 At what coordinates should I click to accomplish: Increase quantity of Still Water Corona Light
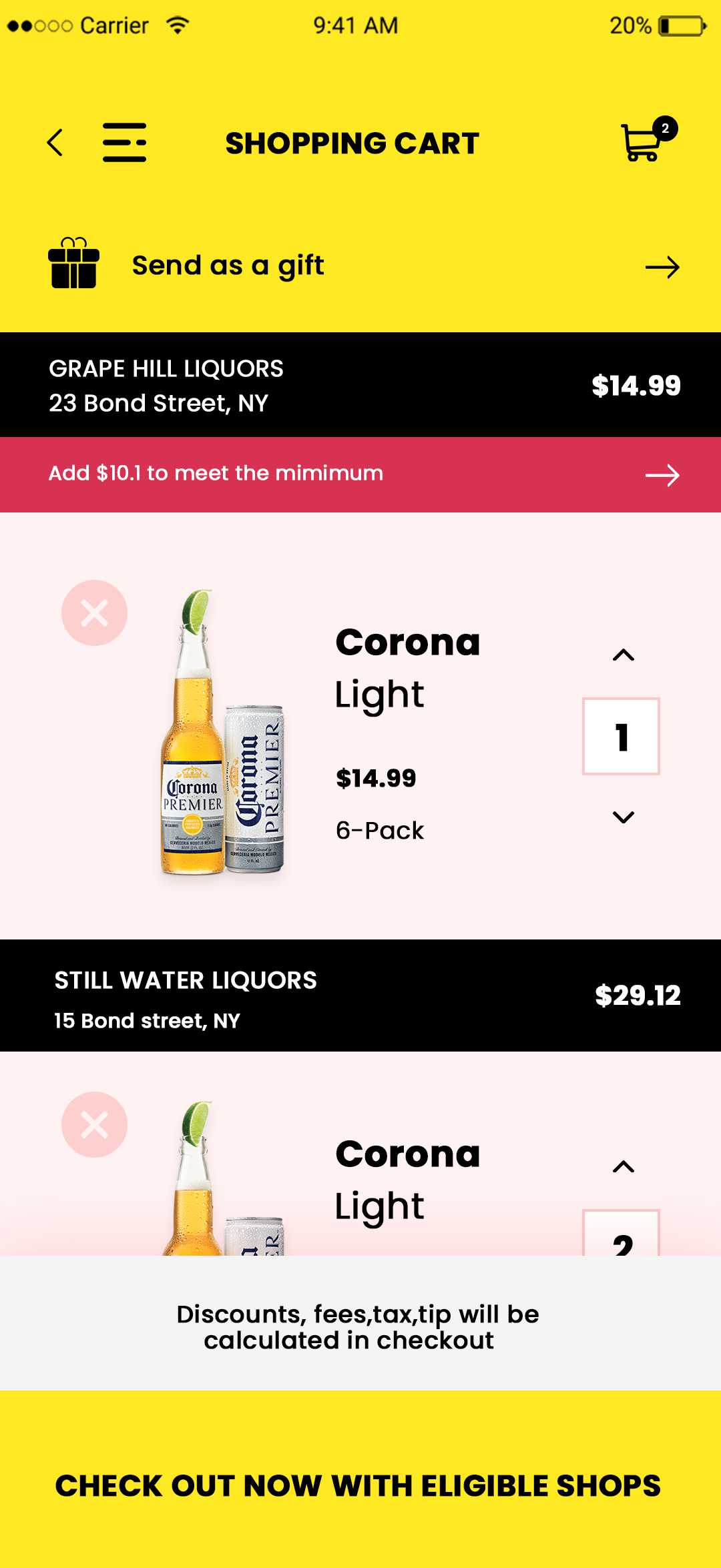623,1166
